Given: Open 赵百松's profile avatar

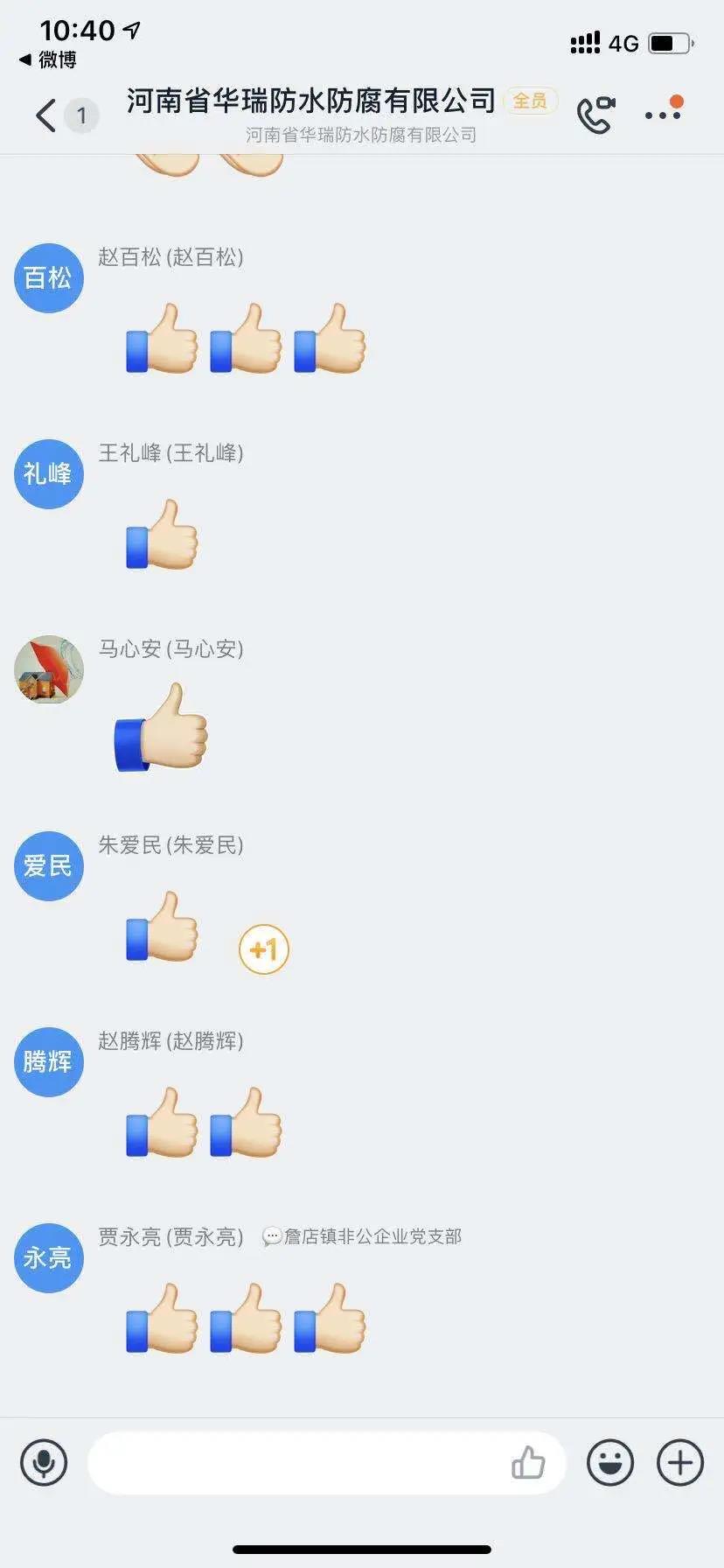Looking at the screenshot, I should click(x=49, y=278).
